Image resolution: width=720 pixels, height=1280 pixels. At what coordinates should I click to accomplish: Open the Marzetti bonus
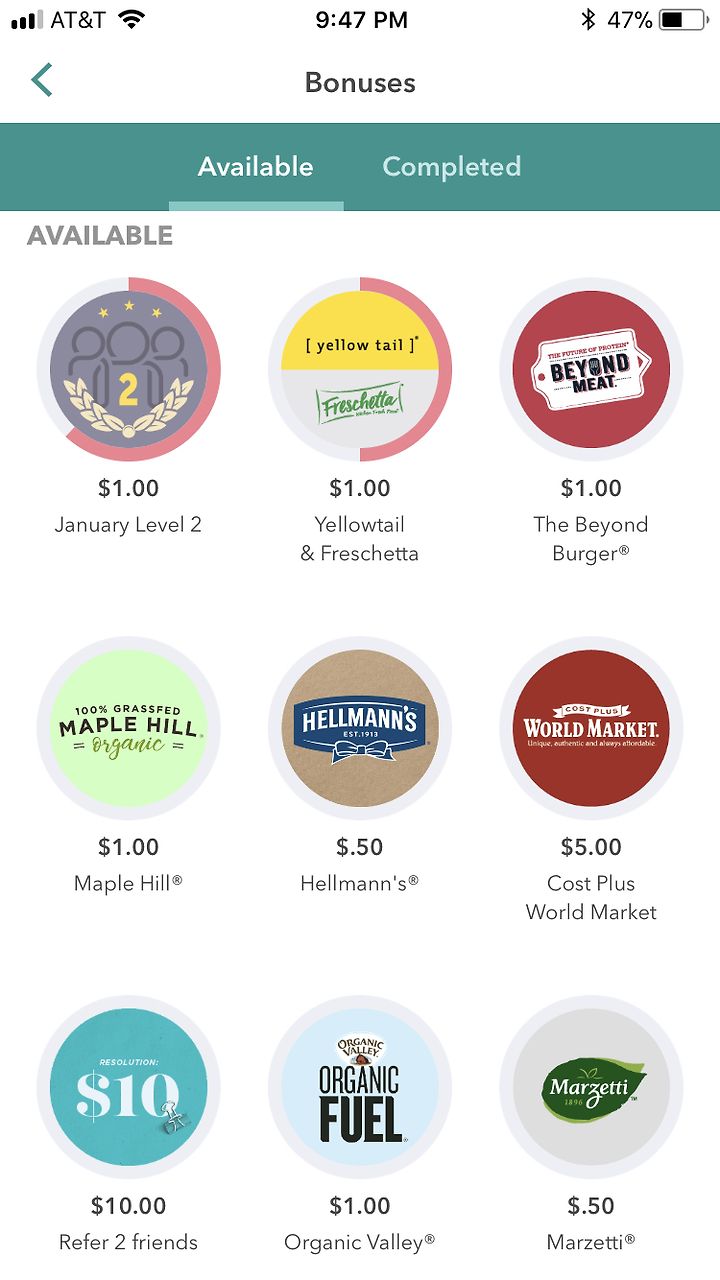[591, 1087]
